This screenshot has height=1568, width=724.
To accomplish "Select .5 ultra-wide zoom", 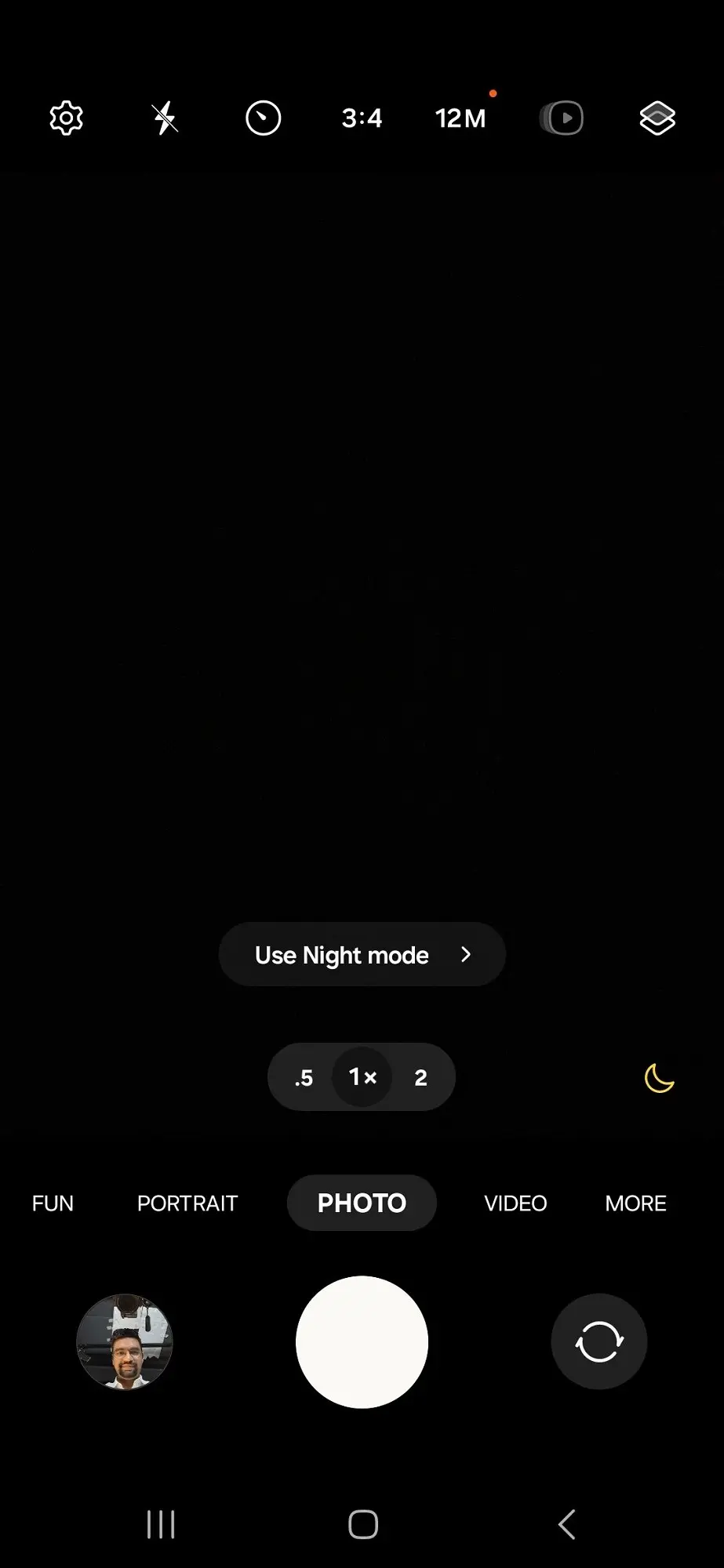I will coord(304,1077).
